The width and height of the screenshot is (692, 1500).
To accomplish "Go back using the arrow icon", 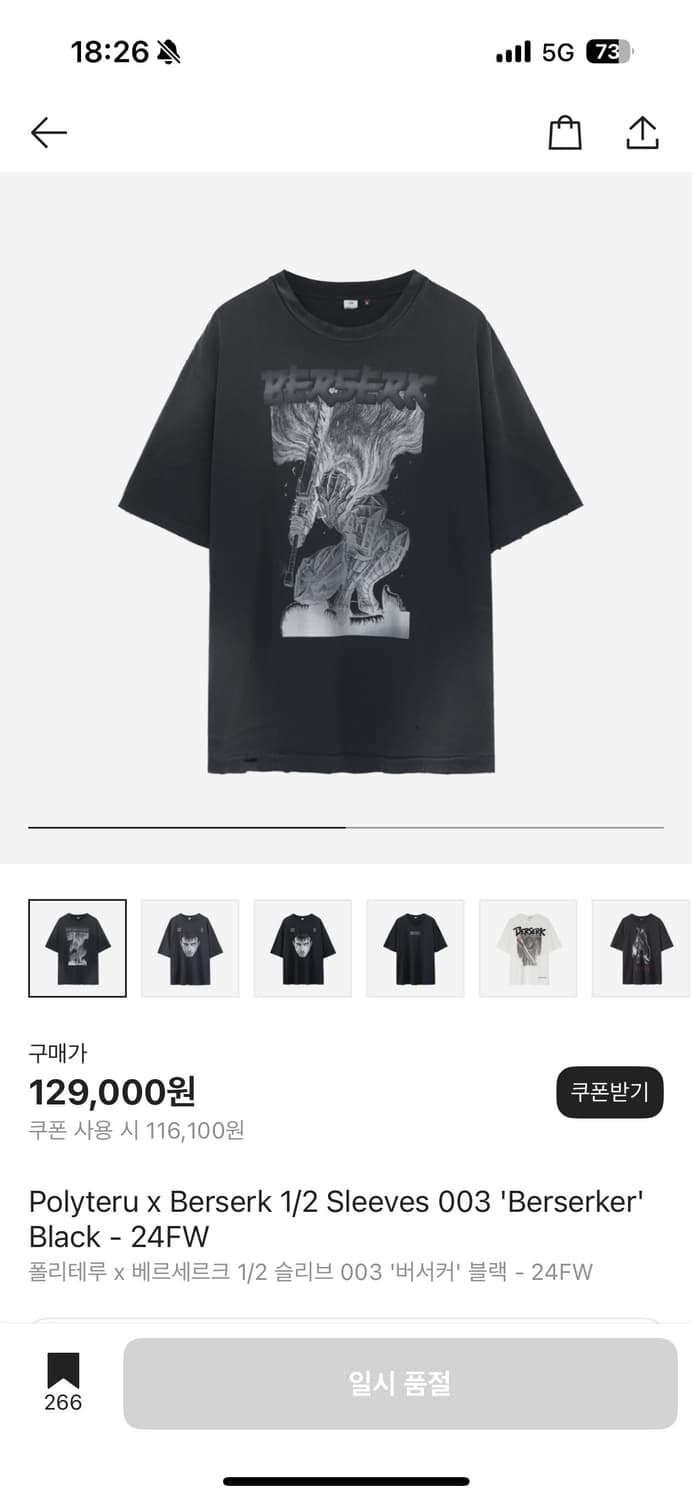I will [48, 132].
